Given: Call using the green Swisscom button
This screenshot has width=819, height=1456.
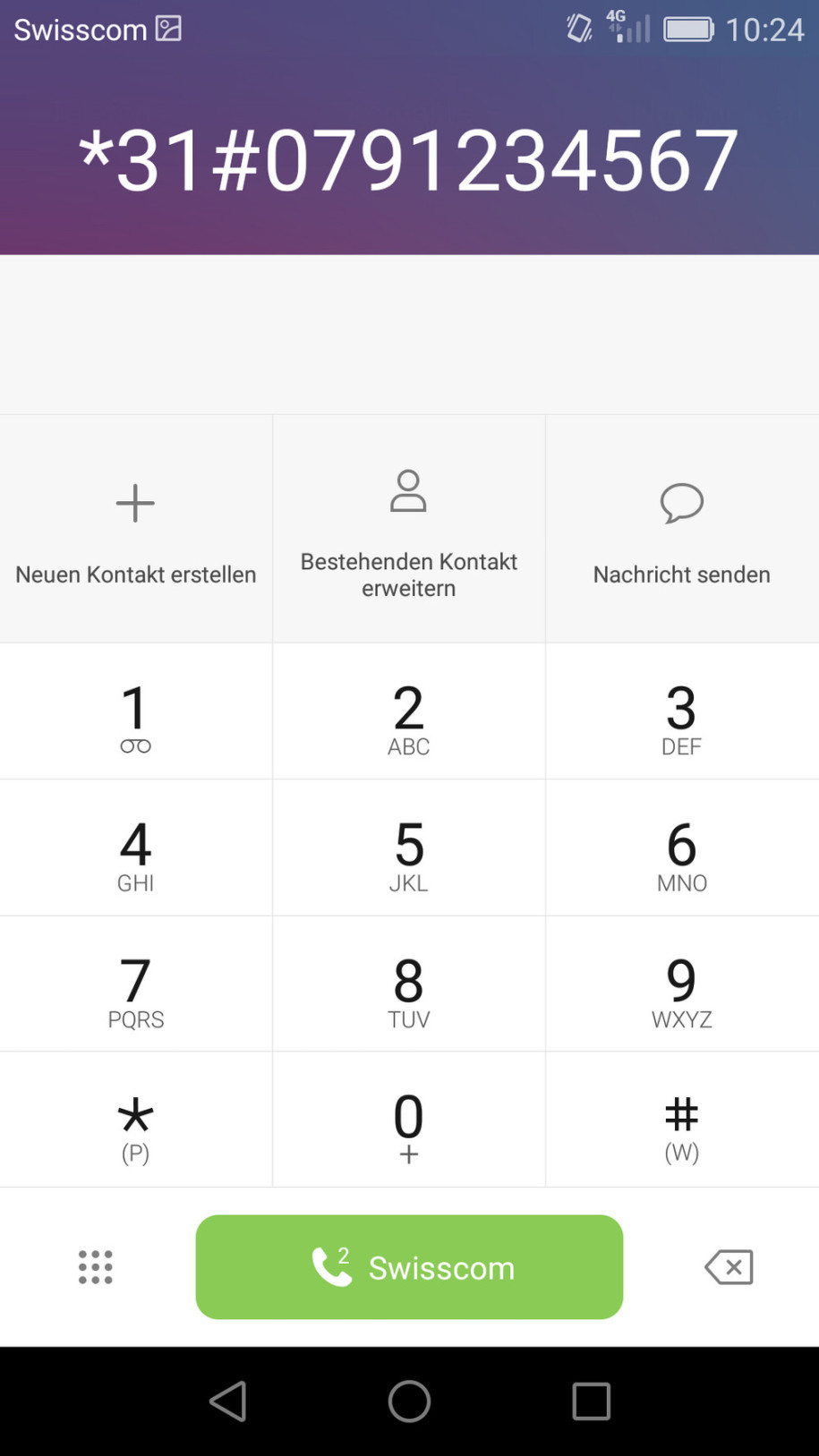Looking at the screenshot, I should tap(409, 1267).
